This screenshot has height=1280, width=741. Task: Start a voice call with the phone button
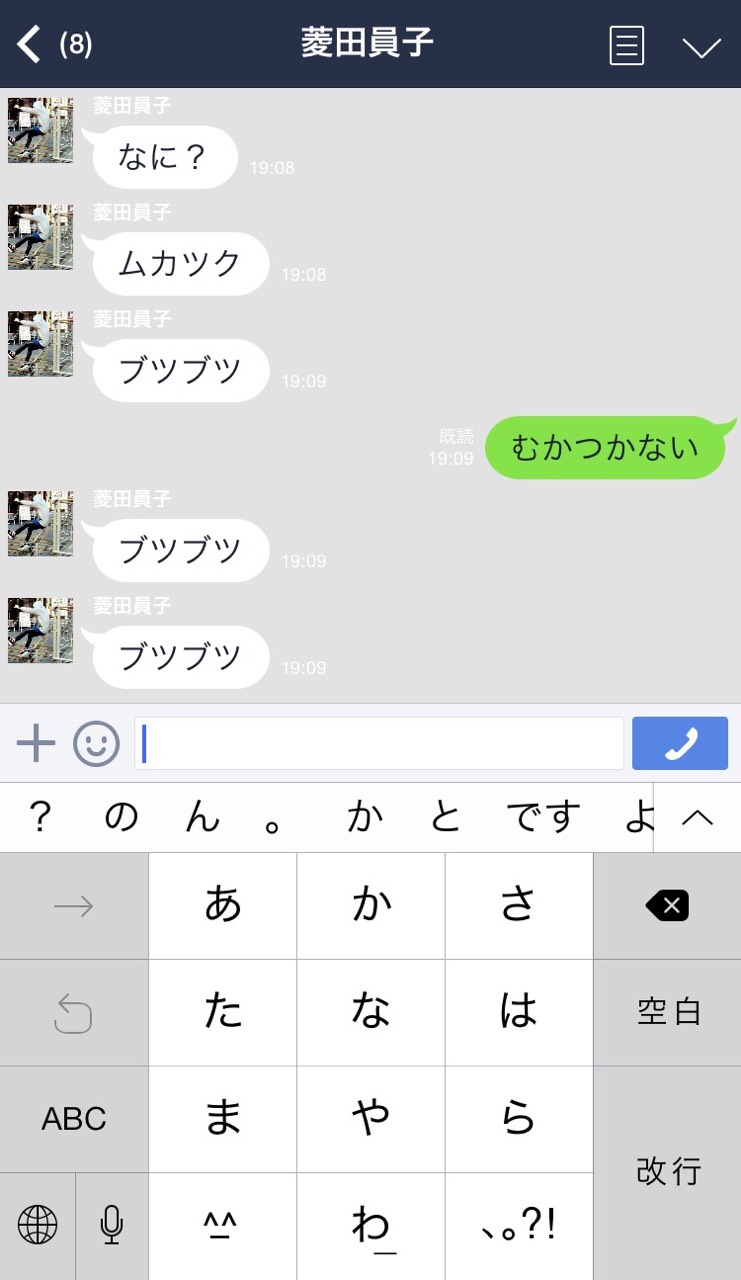680,743
